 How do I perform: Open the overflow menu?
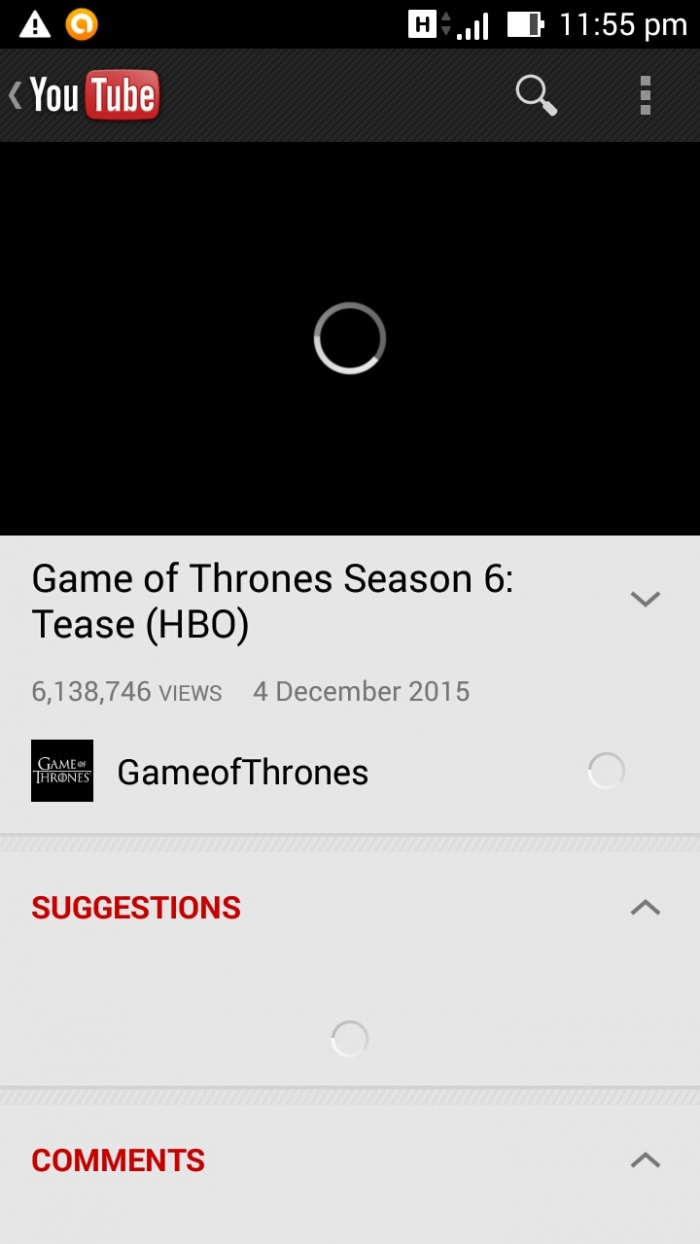pyautogui.click(x=645, y=96)
